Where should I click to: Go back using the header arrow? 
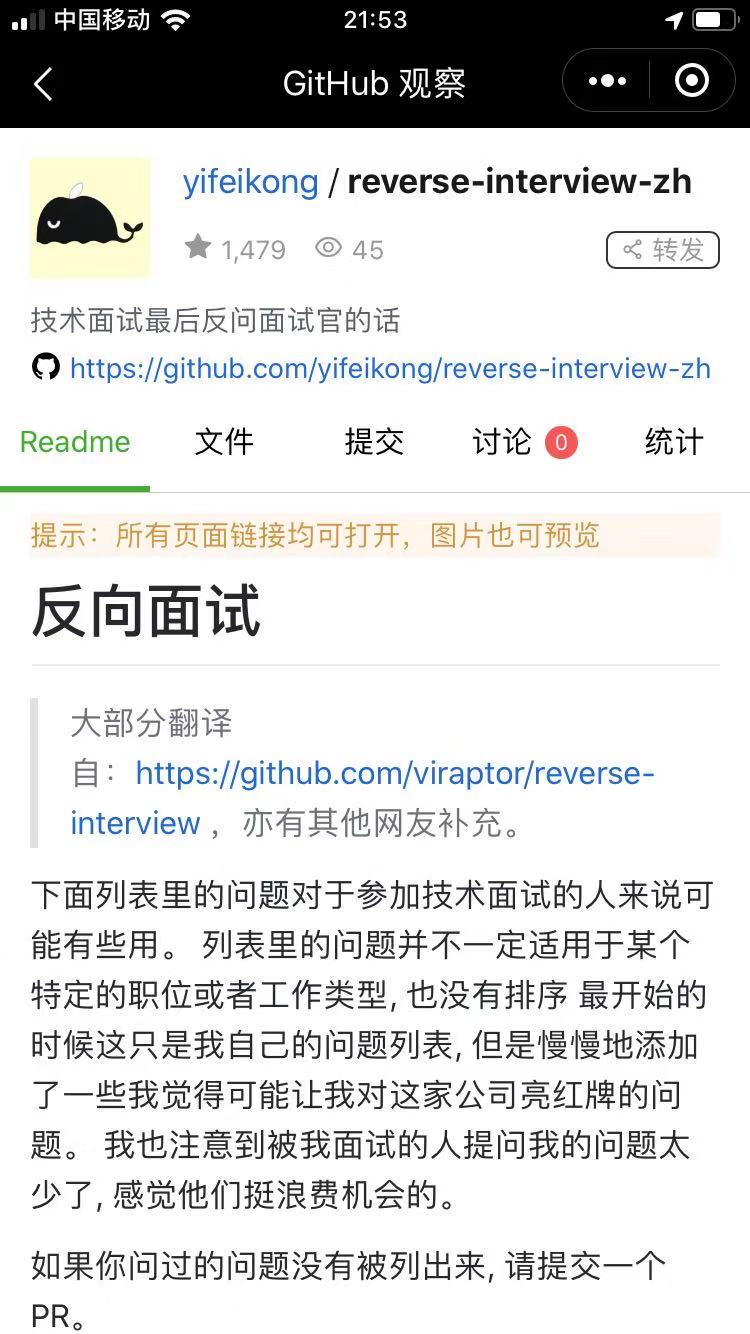pos(43,83)
